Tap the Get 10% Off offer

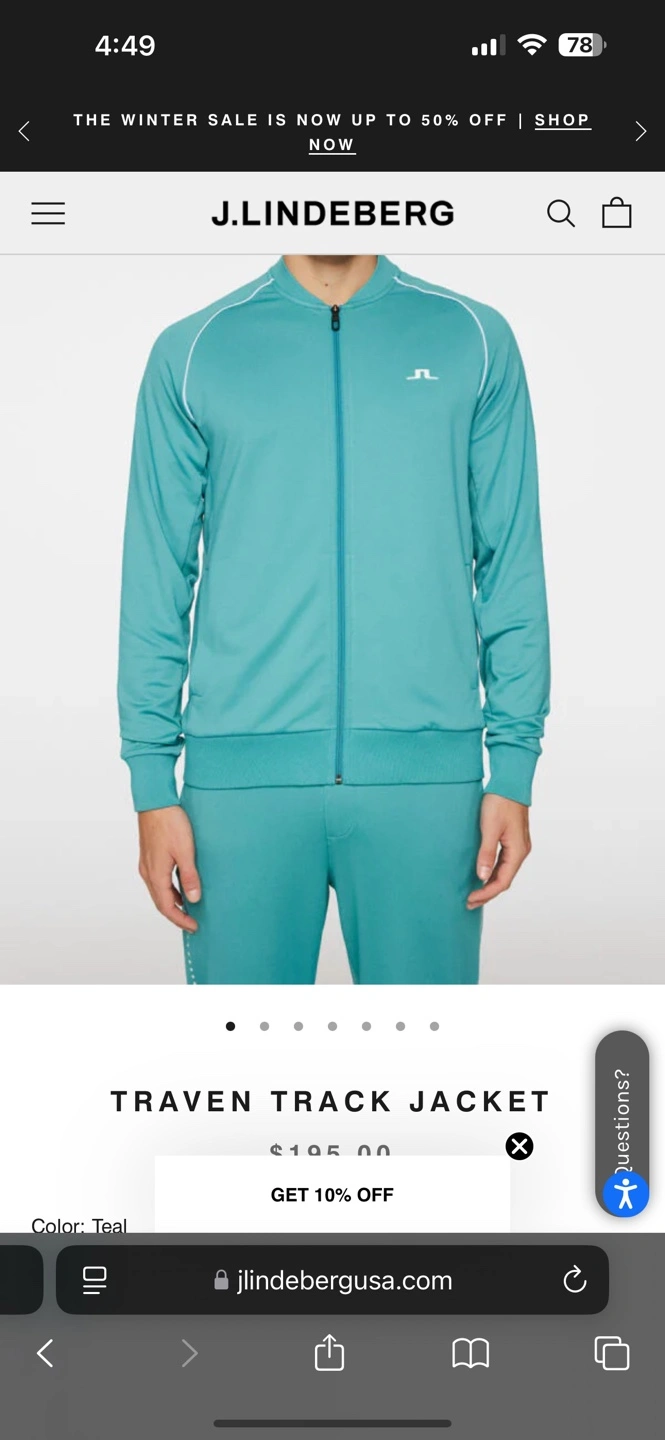(x=332, y=1194)
